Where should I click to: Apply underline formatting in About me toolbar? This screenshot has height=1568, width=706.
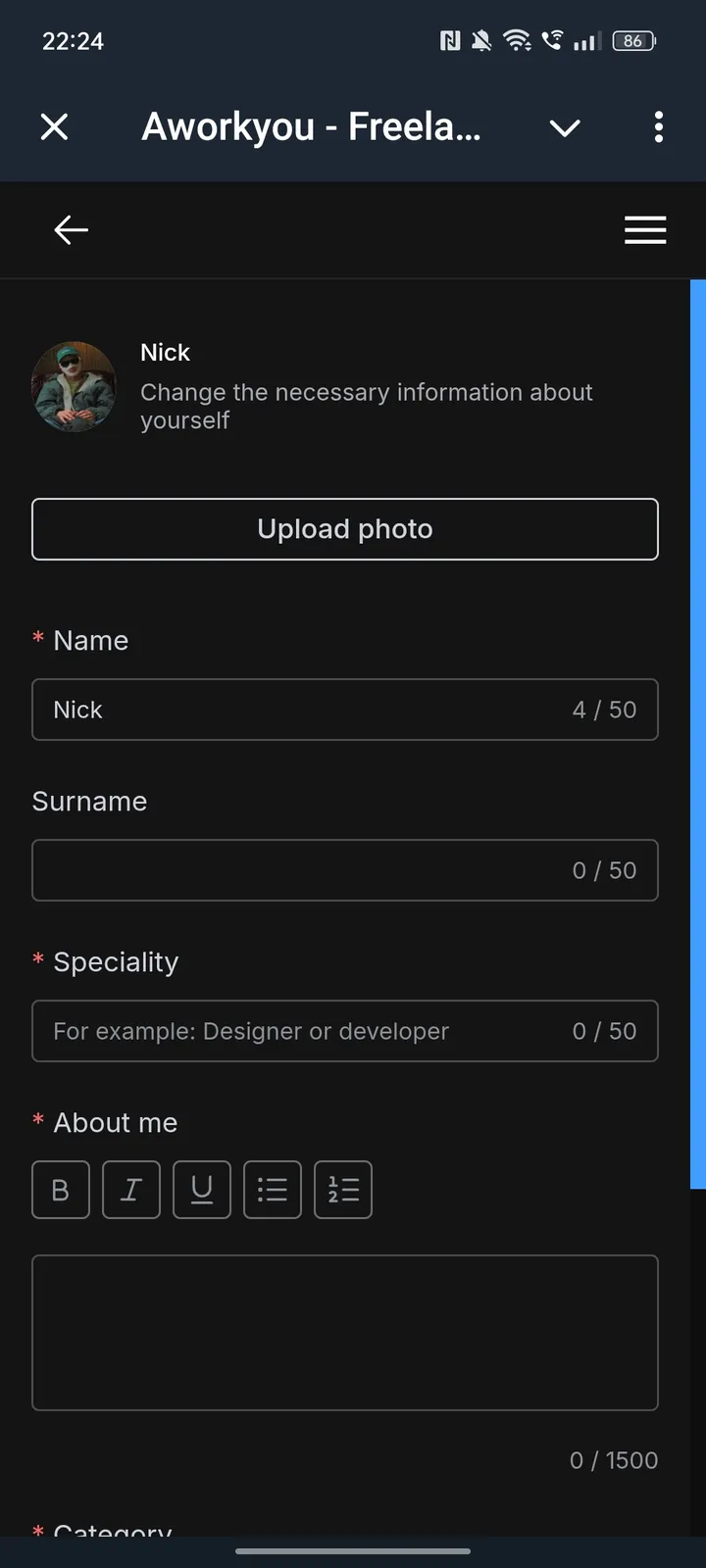(x=201, y=1190)
